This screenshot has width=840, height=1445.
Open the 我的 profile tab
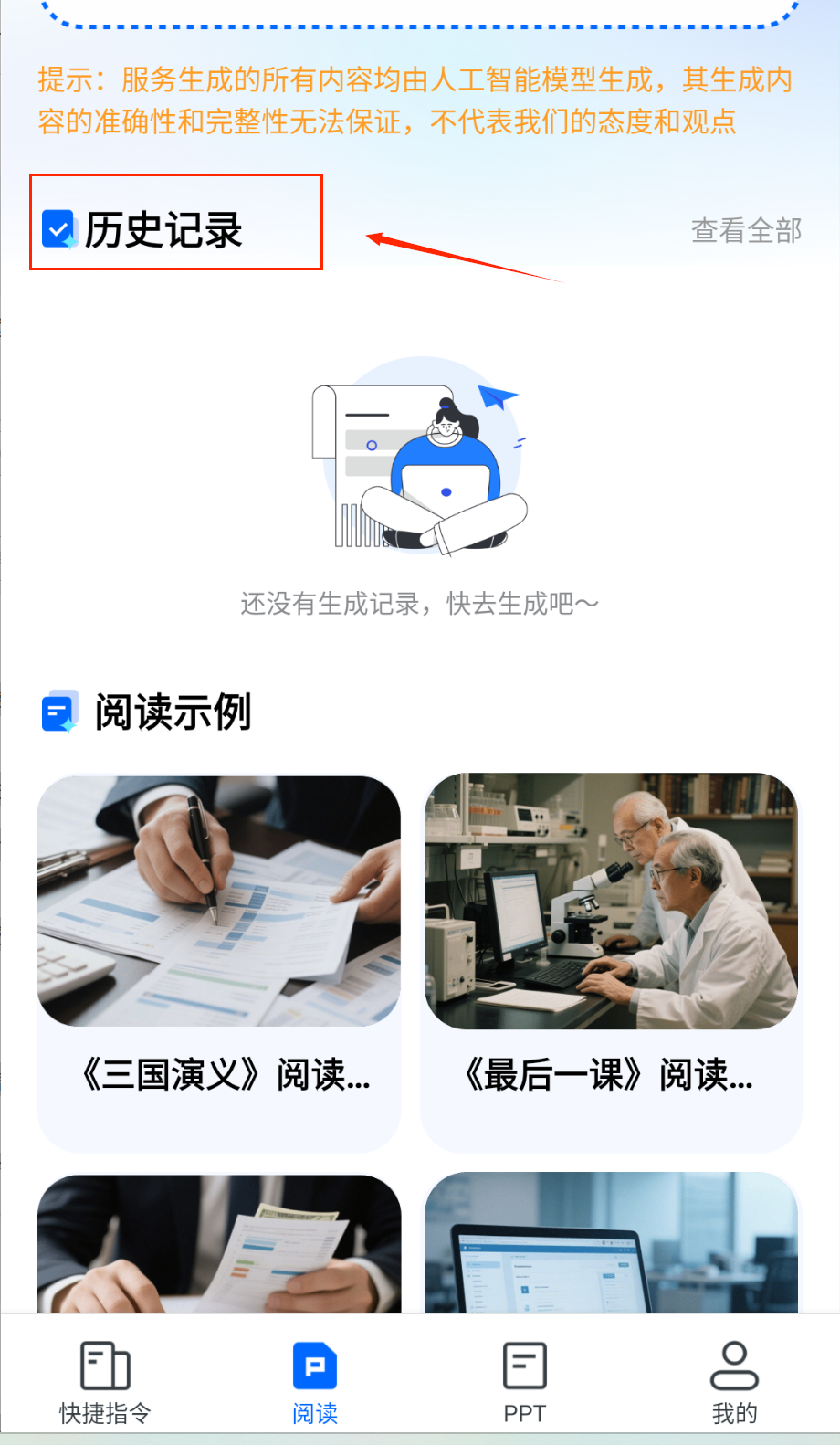pyautogui.click(x=734, y=1381)
